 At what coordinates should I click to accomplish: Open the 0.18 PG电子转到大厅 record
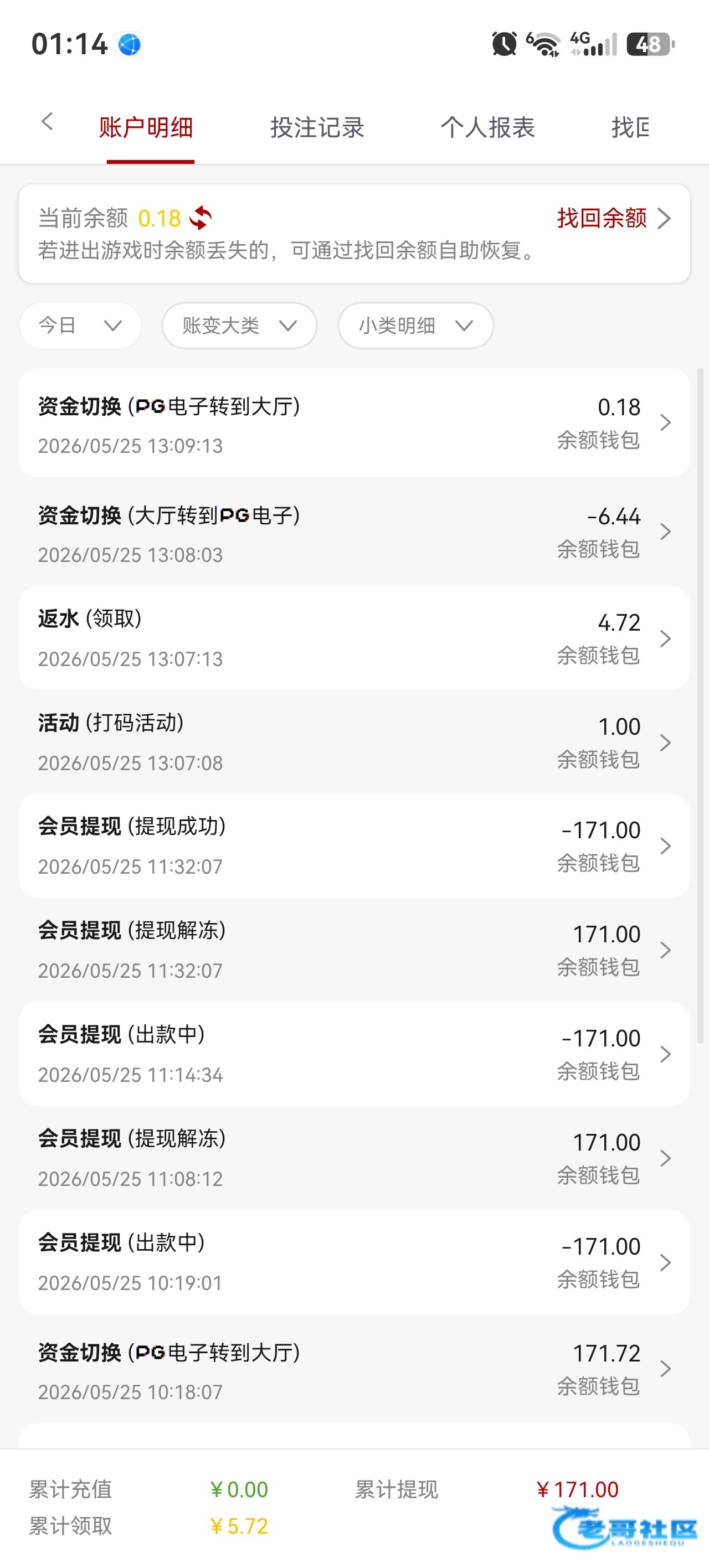tap(354, 423)
